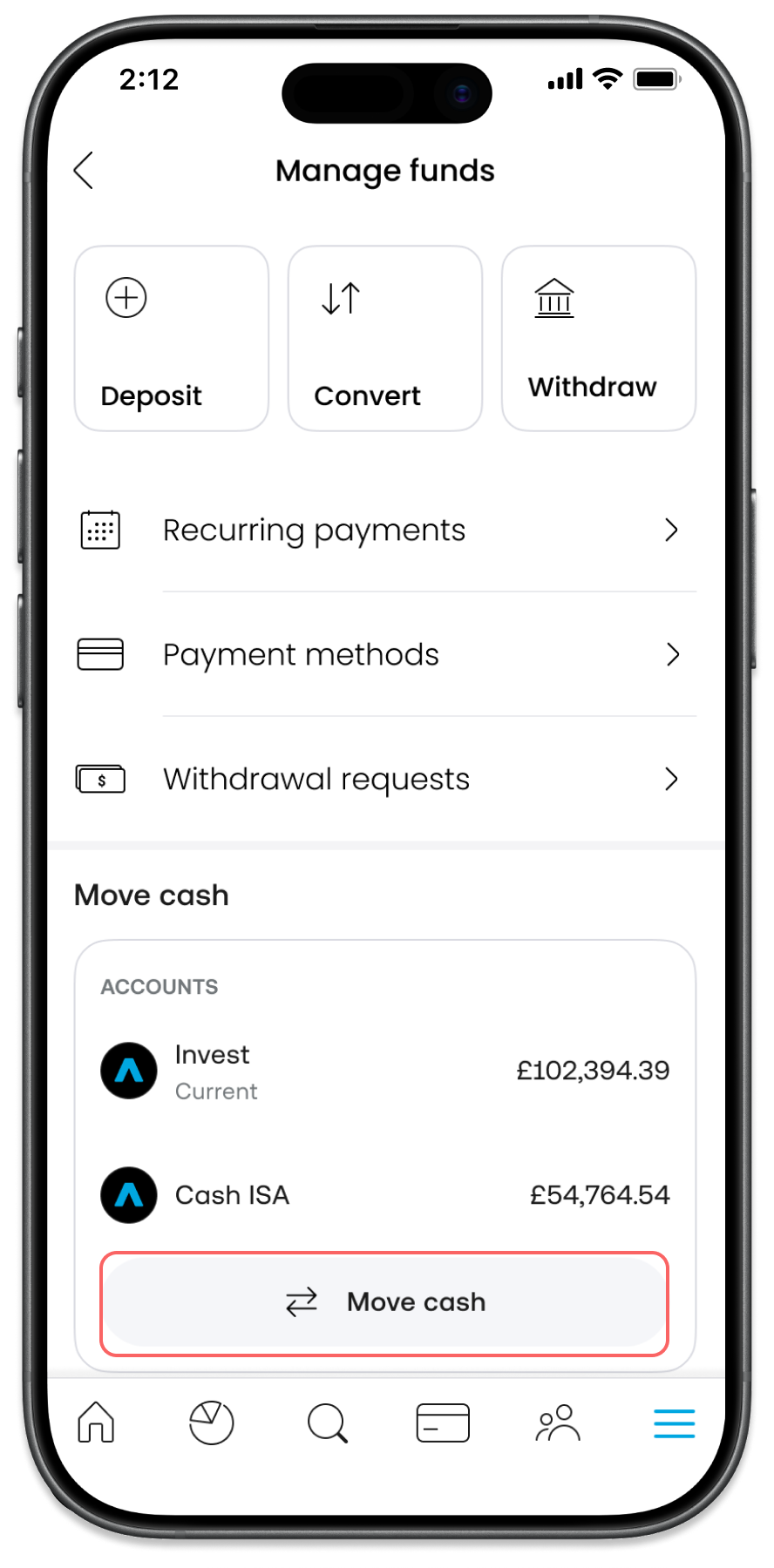View Withdrawal requests
The height and width of the screenshot is (1568, 774).
coord(384,779)
